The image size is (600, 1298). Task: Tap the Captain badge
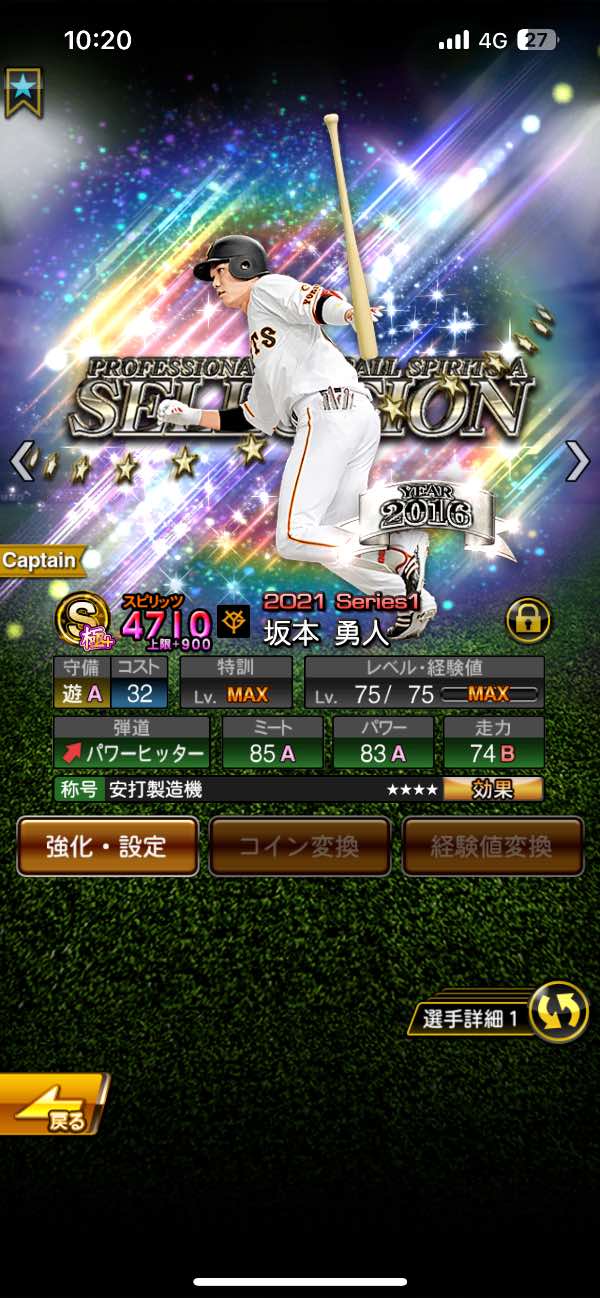pyautogui.click(x=42, y=560)
